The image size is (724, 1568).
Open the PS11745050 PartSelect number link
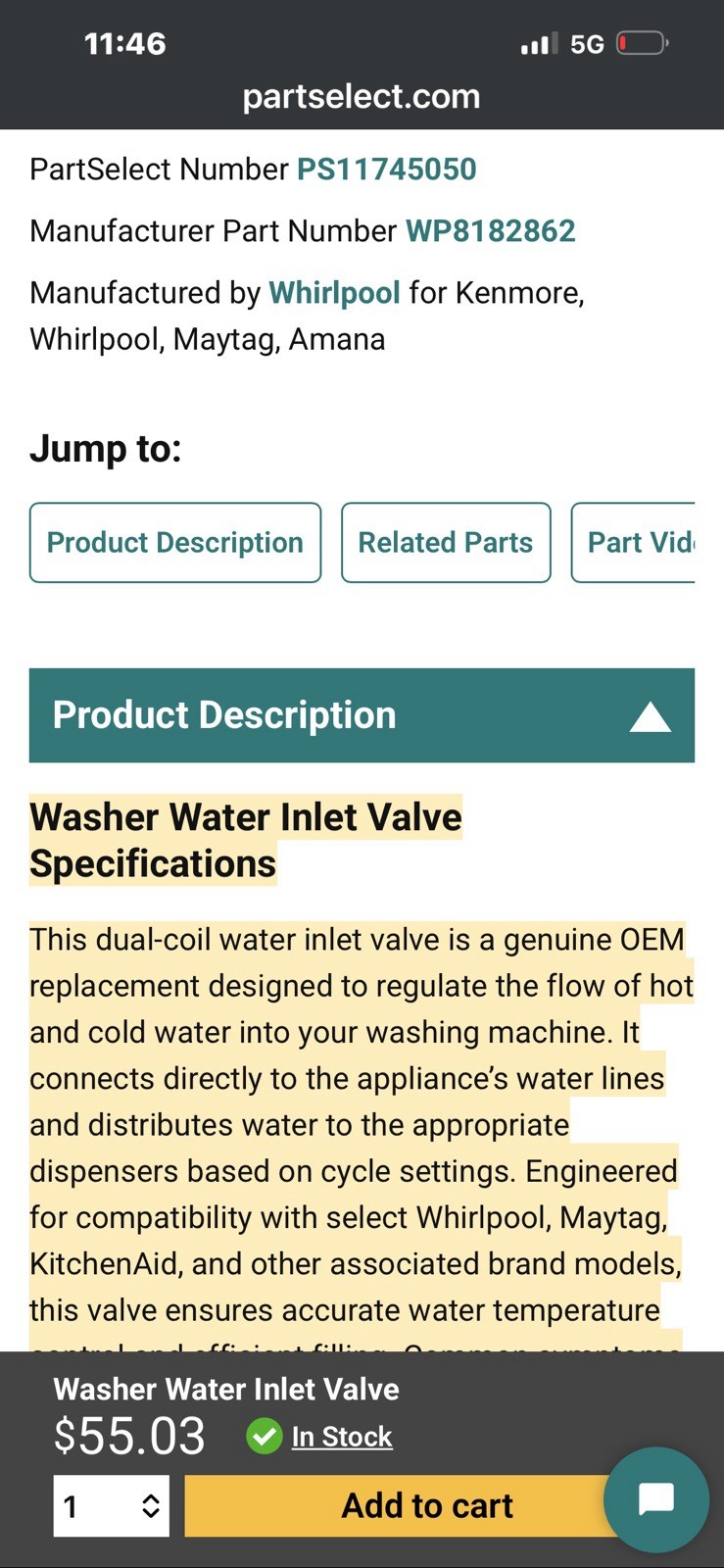(386, 170)
